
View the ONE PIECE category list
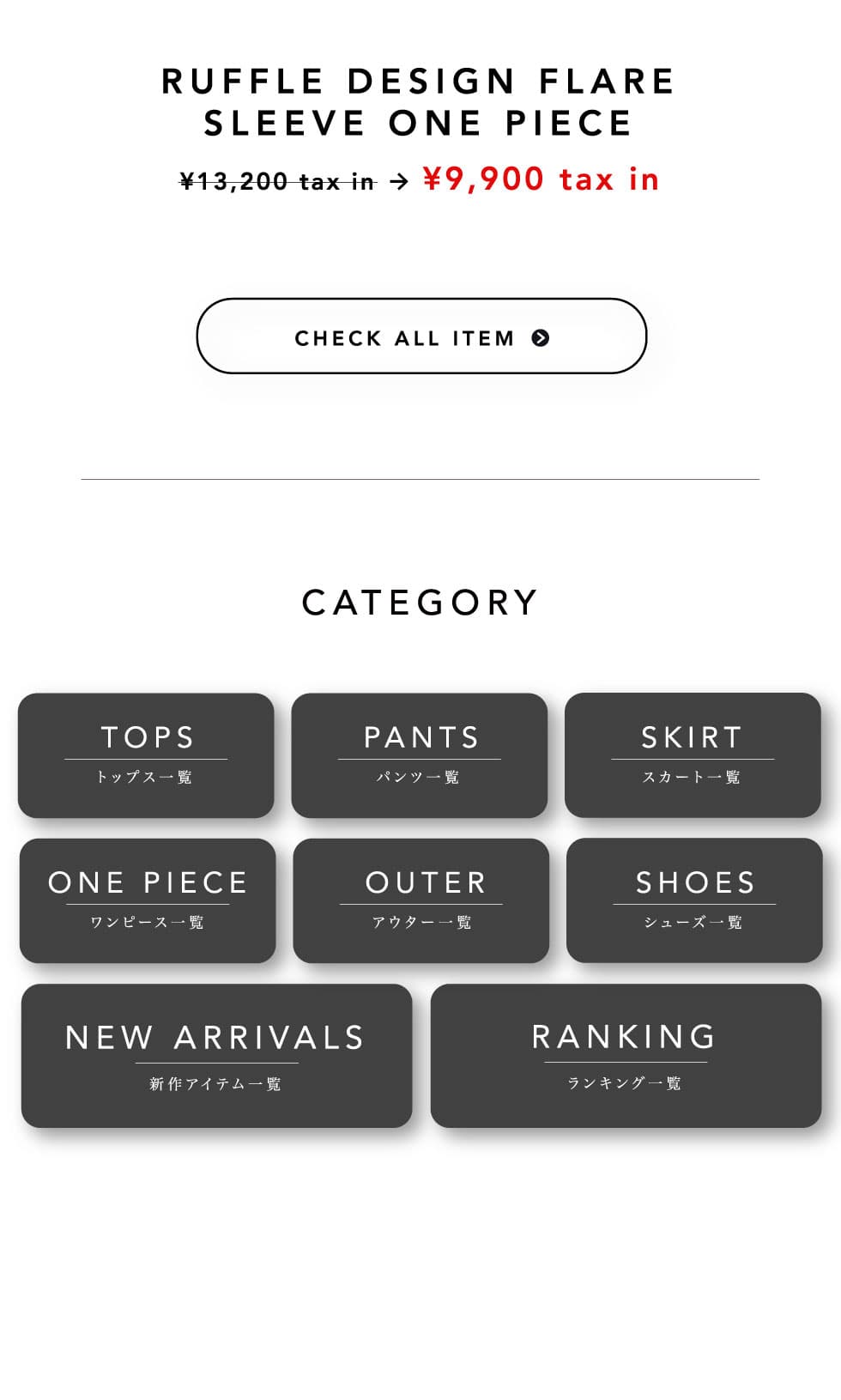click(x=148, y=900)
